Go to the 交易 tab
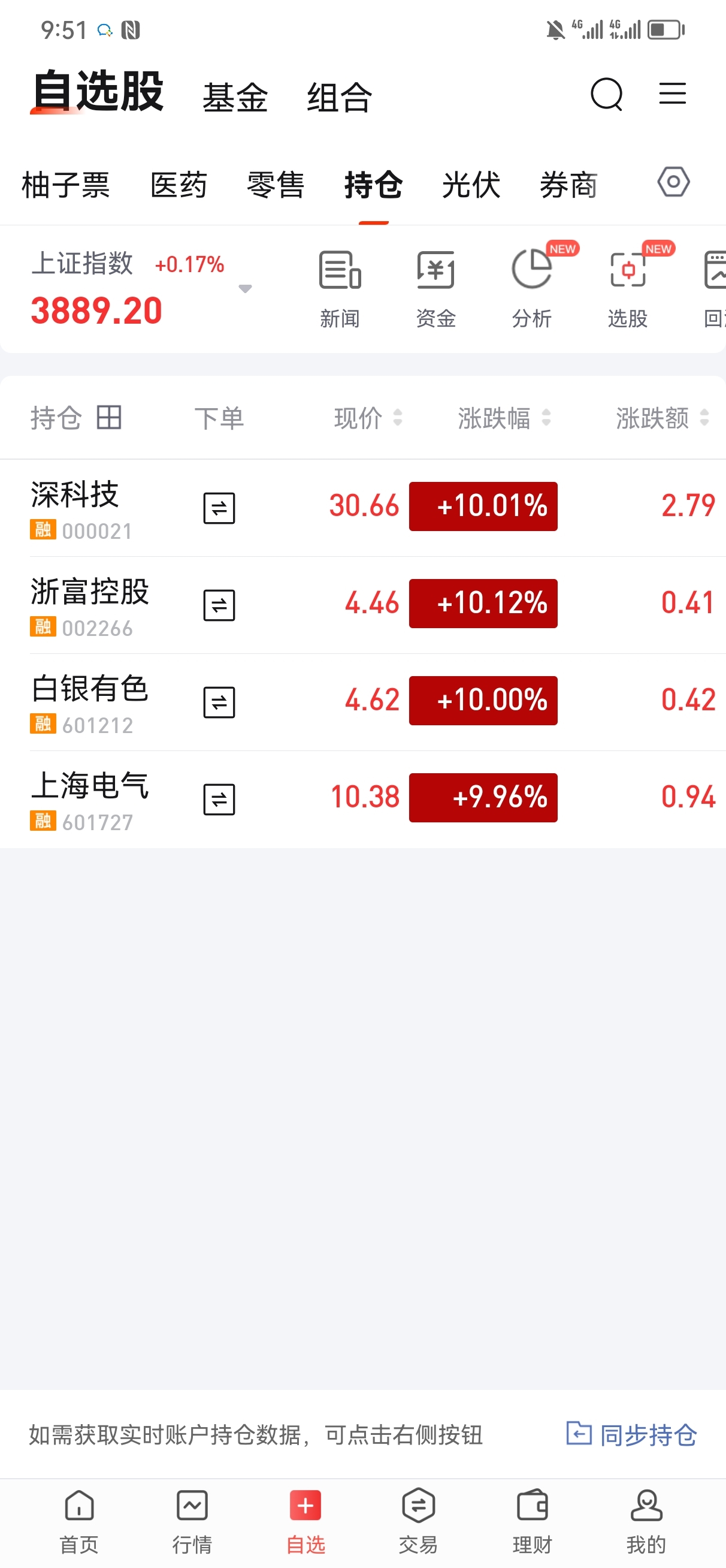The height and width of the screenshot is (1568, 726). click(x=418, y=1520)
